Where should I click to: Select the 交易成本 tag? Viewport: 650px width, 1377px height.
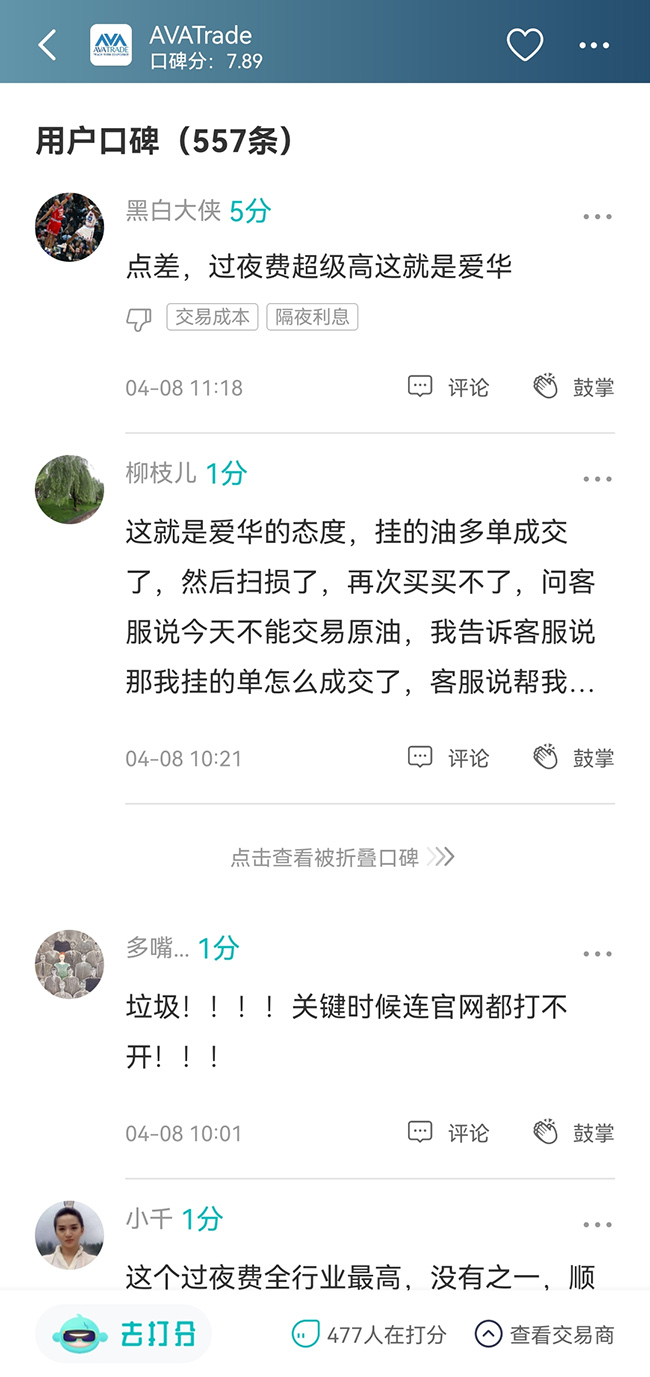point(212,318)
